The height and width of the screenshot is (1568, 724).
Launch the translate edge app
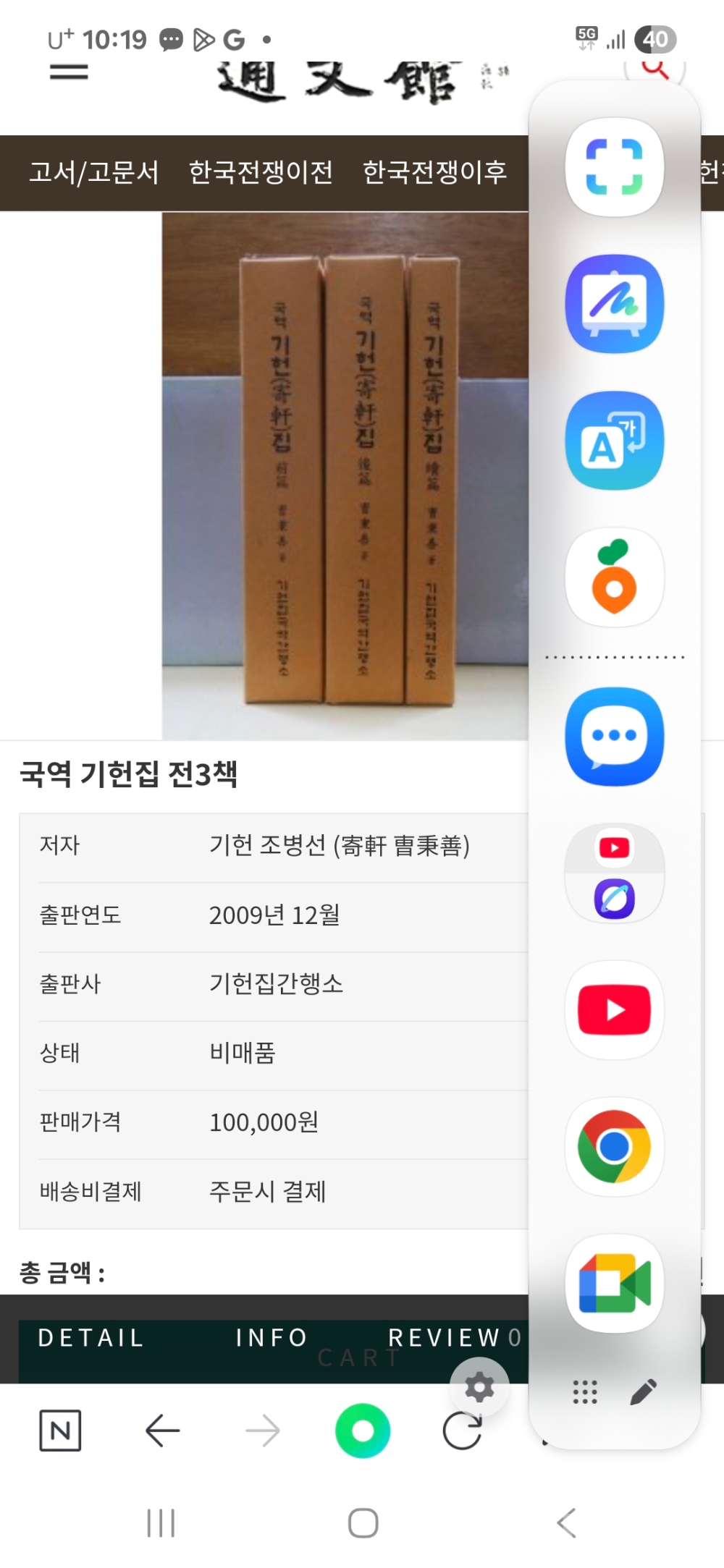tap(614, 441)
